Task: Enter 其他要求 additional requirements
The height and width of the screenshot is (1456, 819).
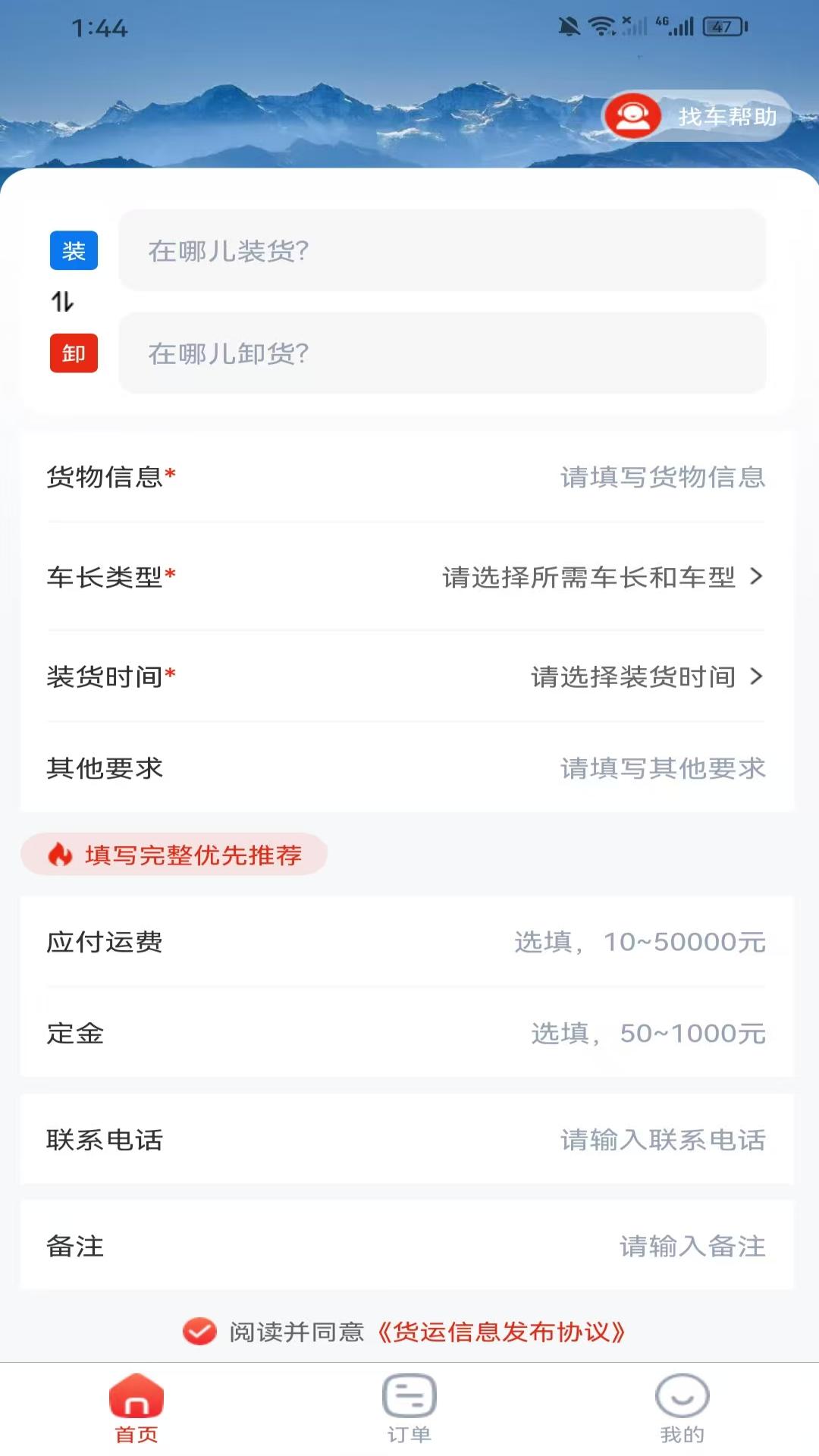Action: tap(661, 768)
